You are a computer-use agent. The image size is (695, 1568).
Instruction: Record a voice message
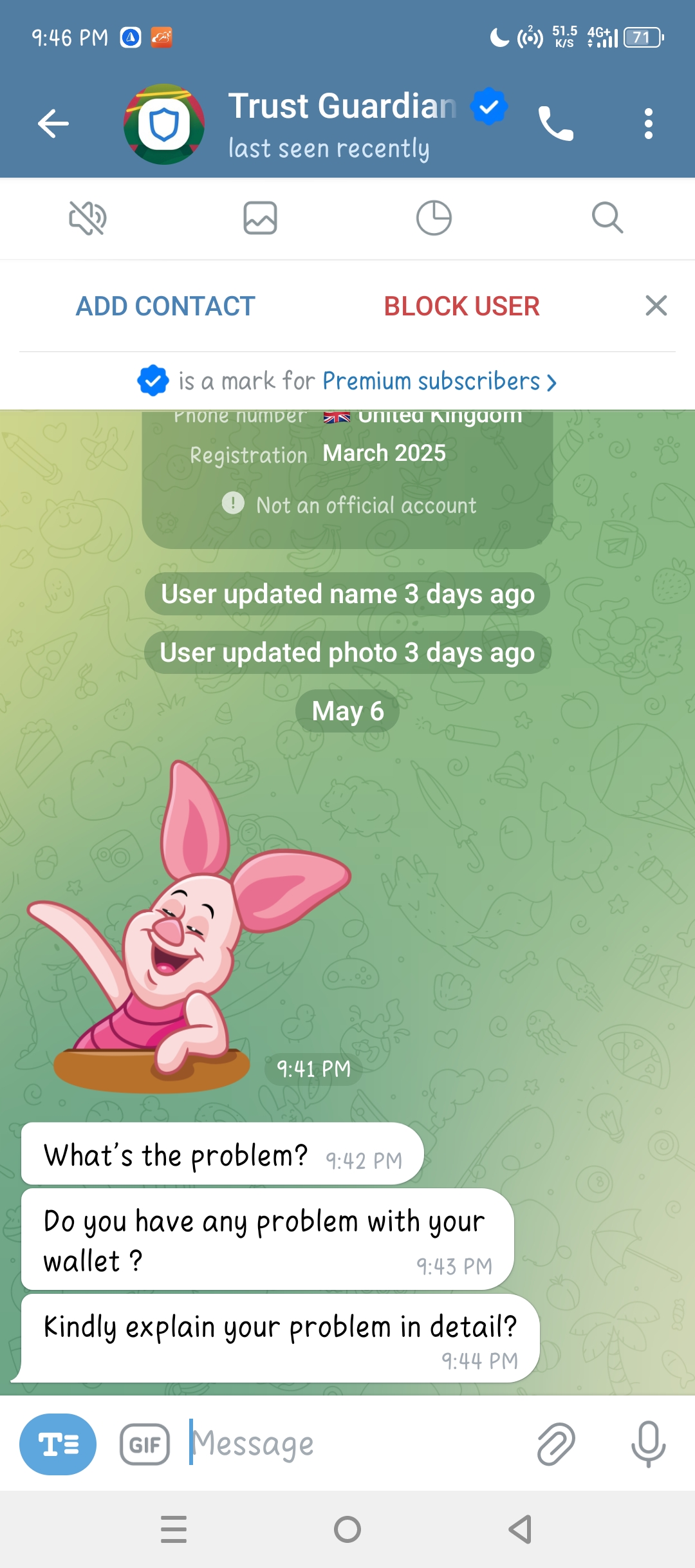[x=648, y=1444]
